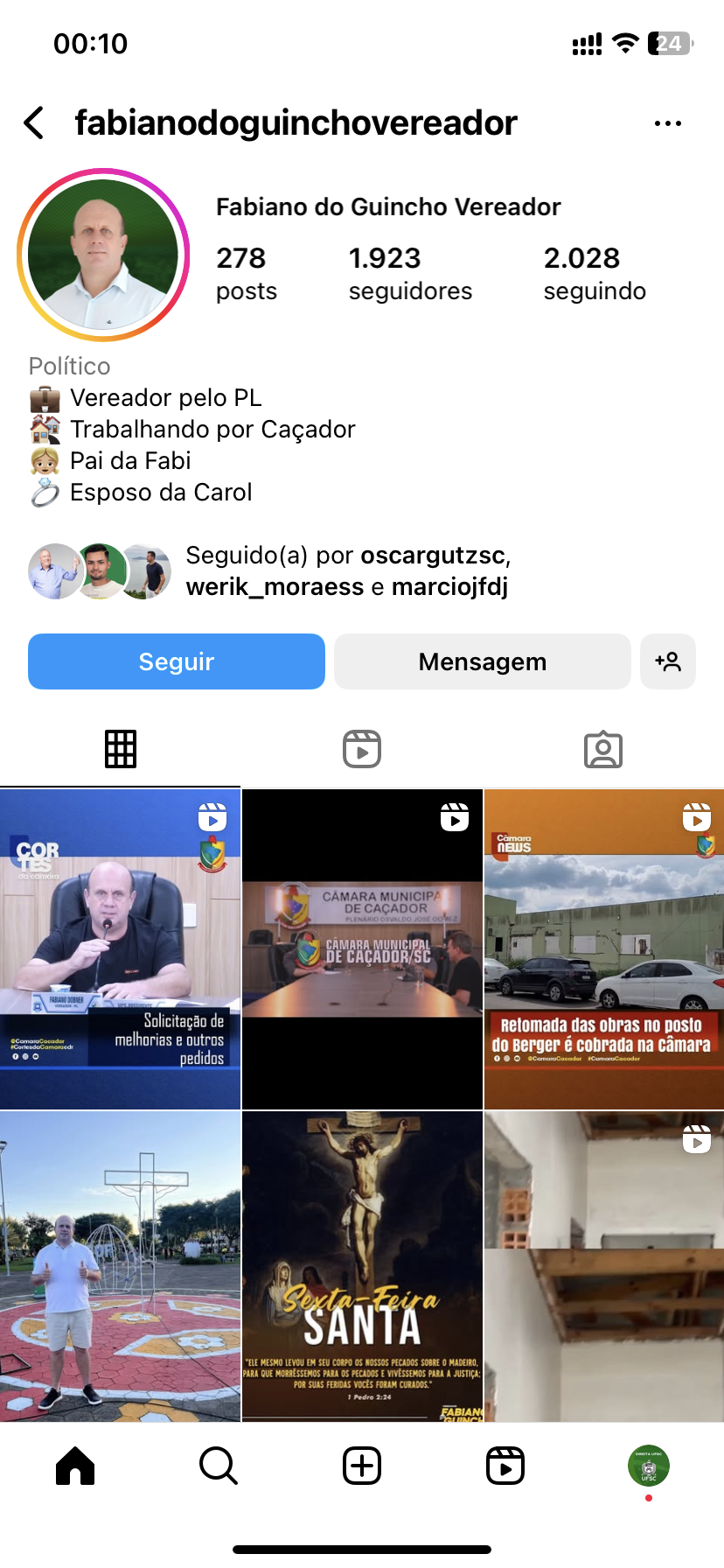The height and width of the screenshot is (1568, 724).
Task: Open the 2.028 seguindo list
Action: tap(595, 274)
